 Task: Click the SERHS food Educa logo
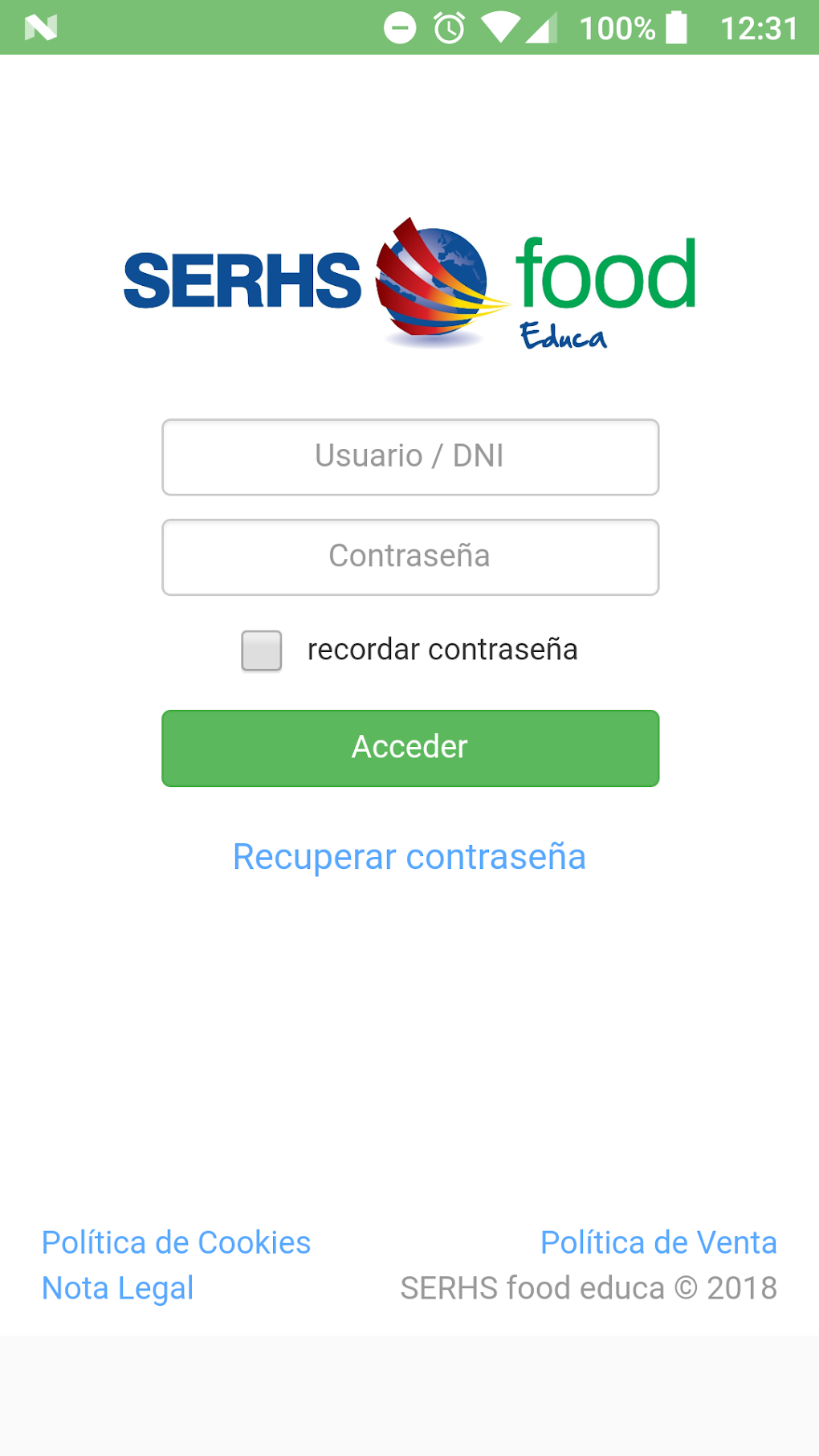click(x=409, y=281)
